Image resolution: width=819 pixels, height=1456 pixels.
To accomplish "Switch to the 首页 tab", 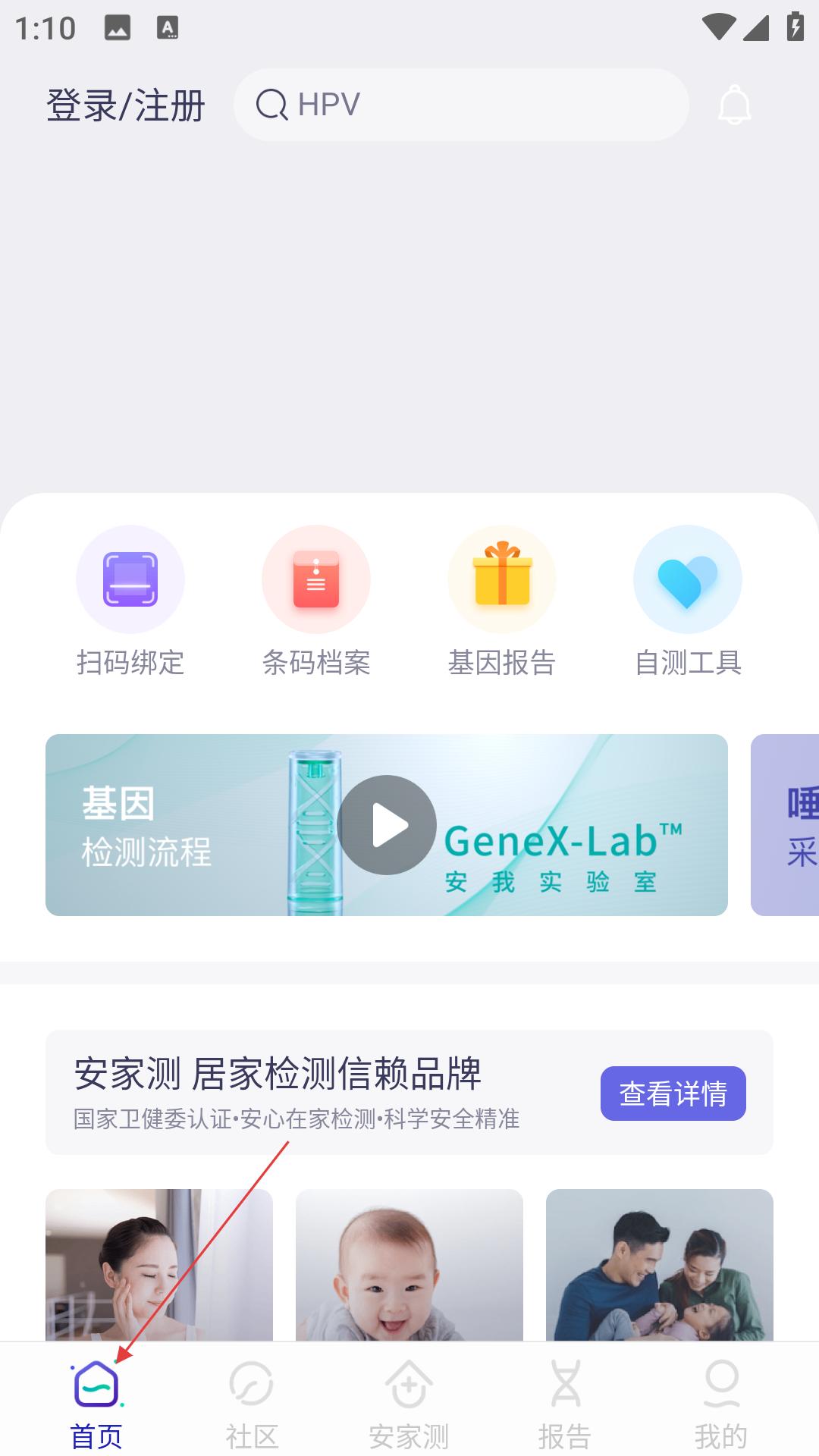I will (x=96, y=1403).
